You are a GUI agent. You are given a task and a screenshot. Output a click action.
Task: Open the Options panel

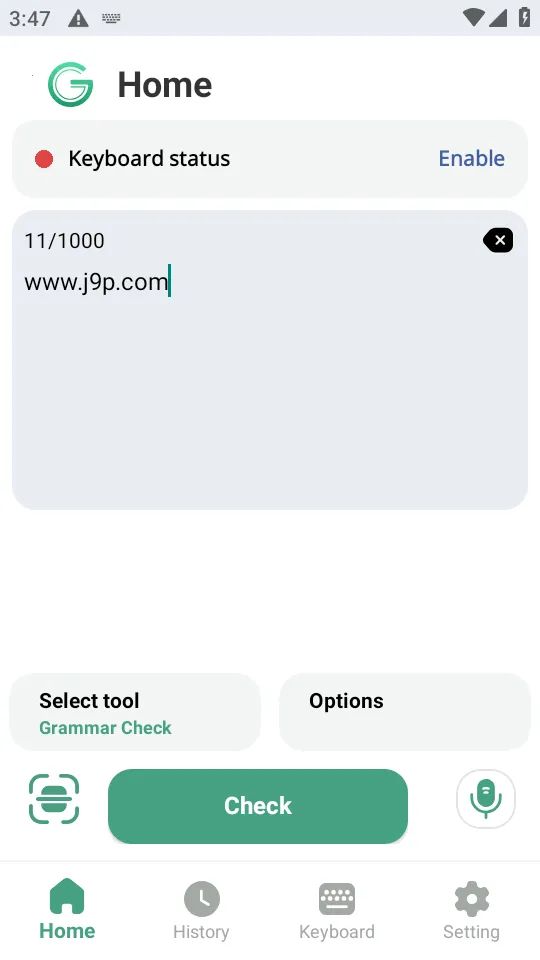[x=405, y=712]
